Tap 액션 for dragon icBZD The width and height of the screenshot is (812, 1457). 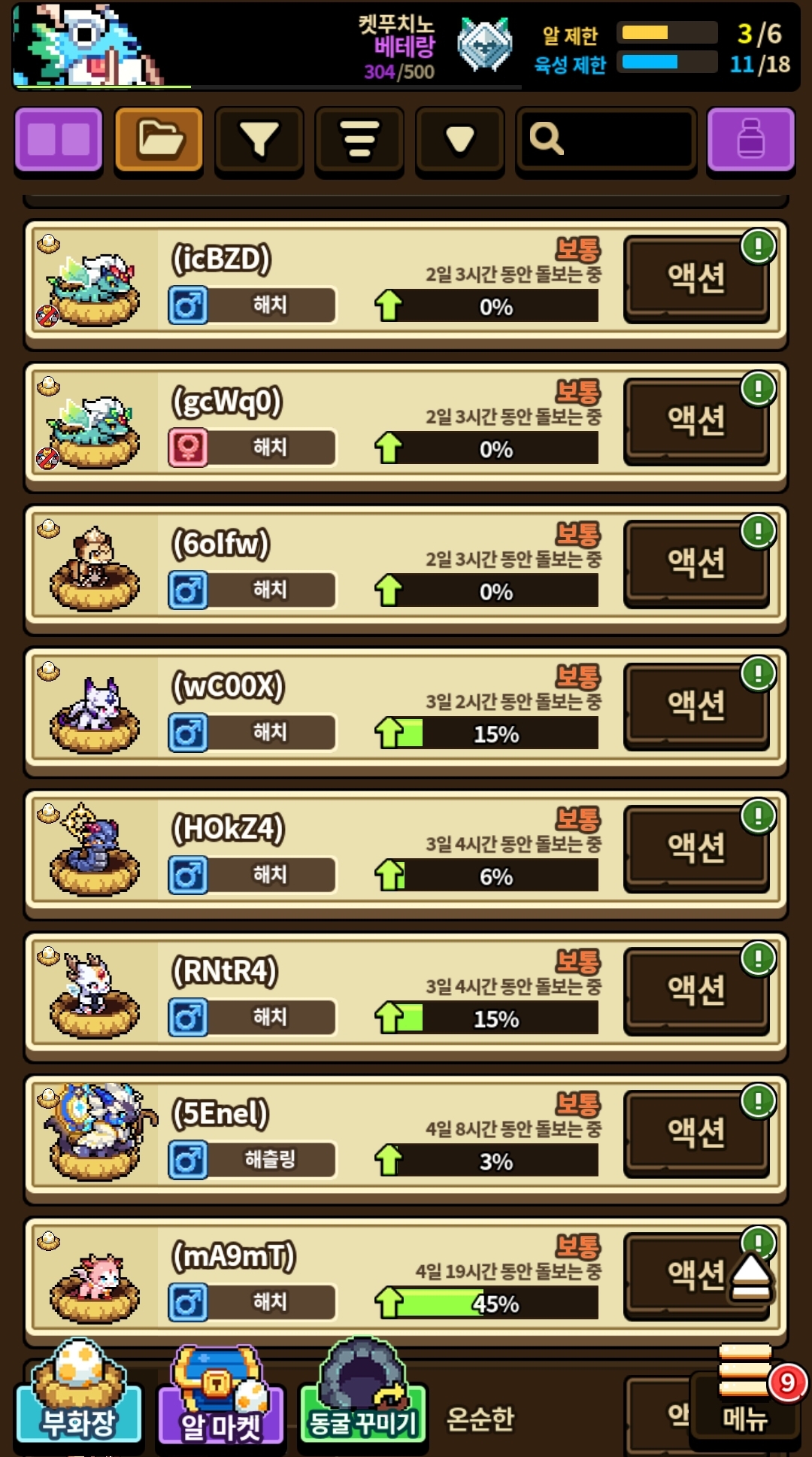[696, 278]
